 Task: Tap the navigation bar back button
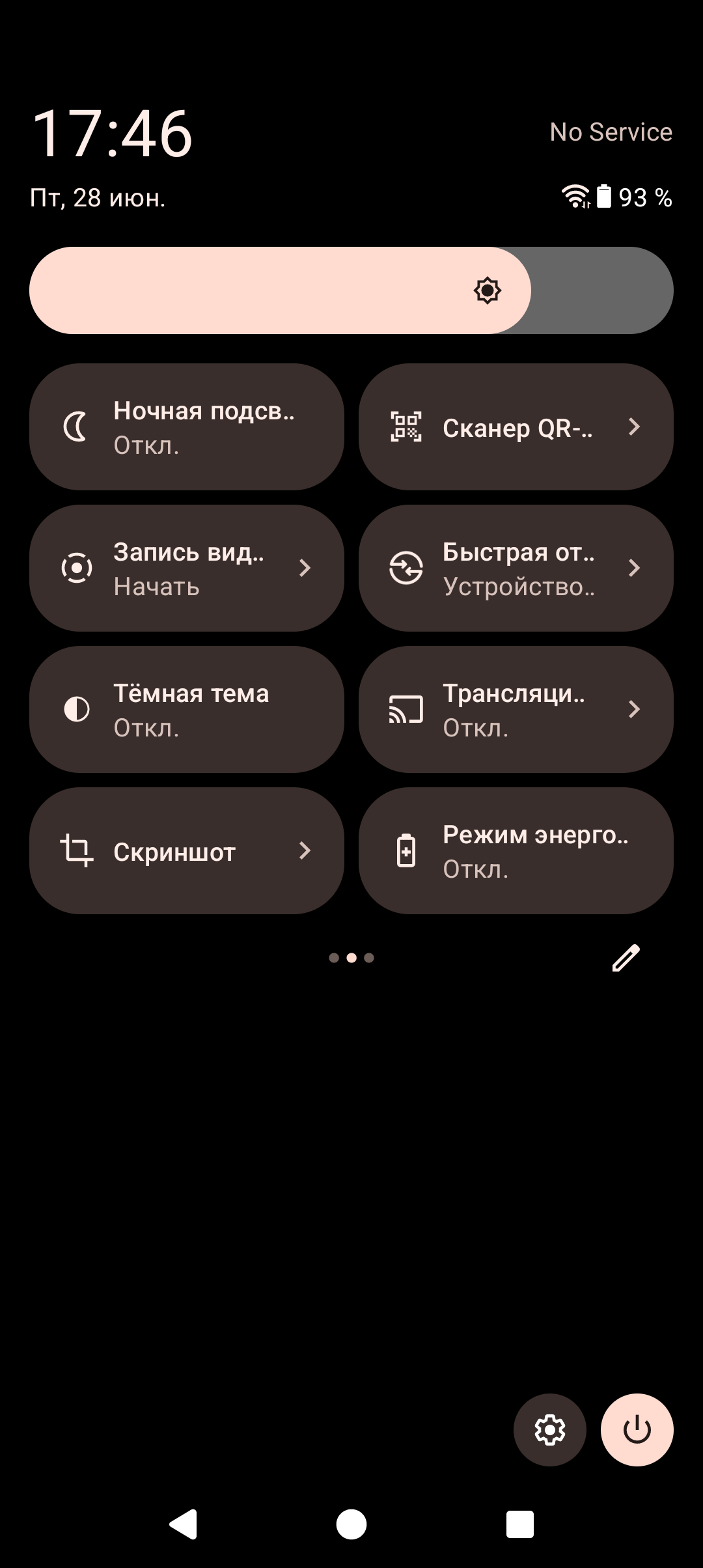[184, 1524]
